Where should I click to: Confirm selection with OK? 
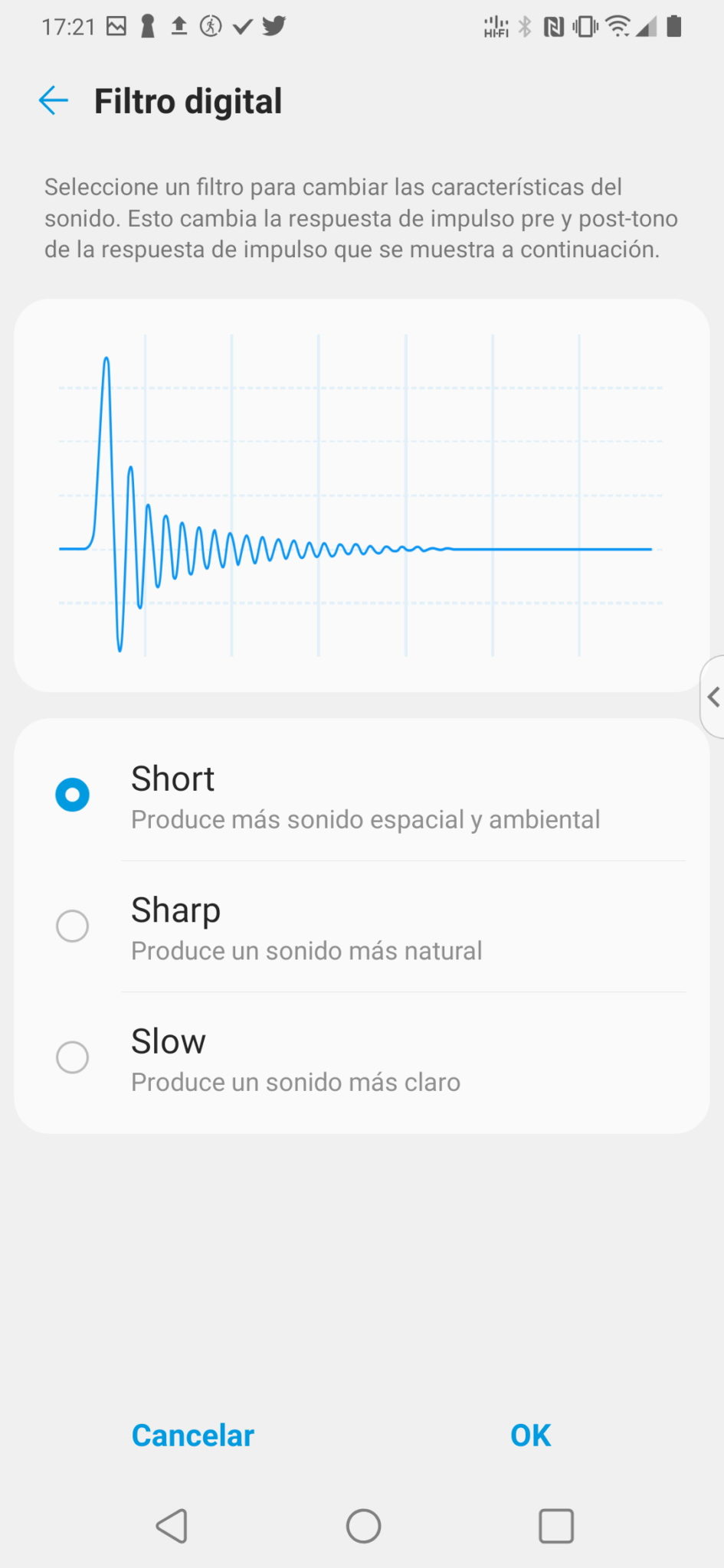pyautogui.click(x=530, y=1436)
